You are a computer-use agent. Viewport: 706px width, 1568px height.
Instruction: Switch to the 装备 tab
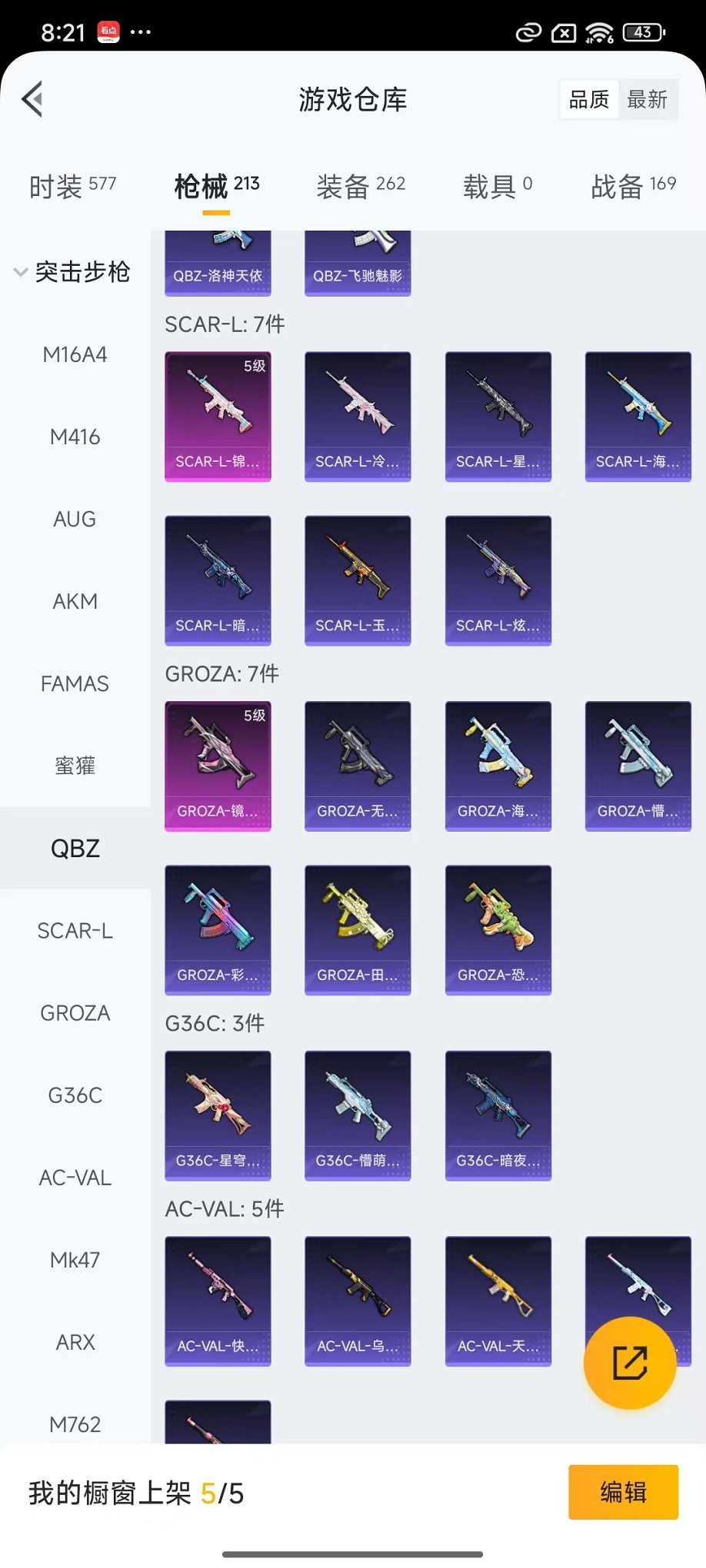(x=361, y=186)
